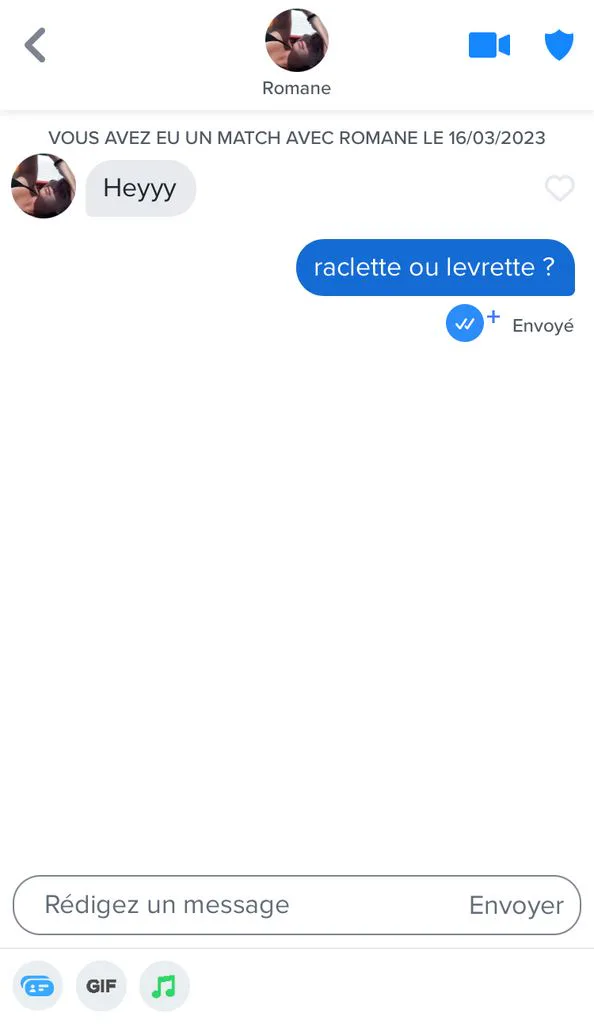Go back to the matches list
Screen dimensions: 594x1024
35,45
